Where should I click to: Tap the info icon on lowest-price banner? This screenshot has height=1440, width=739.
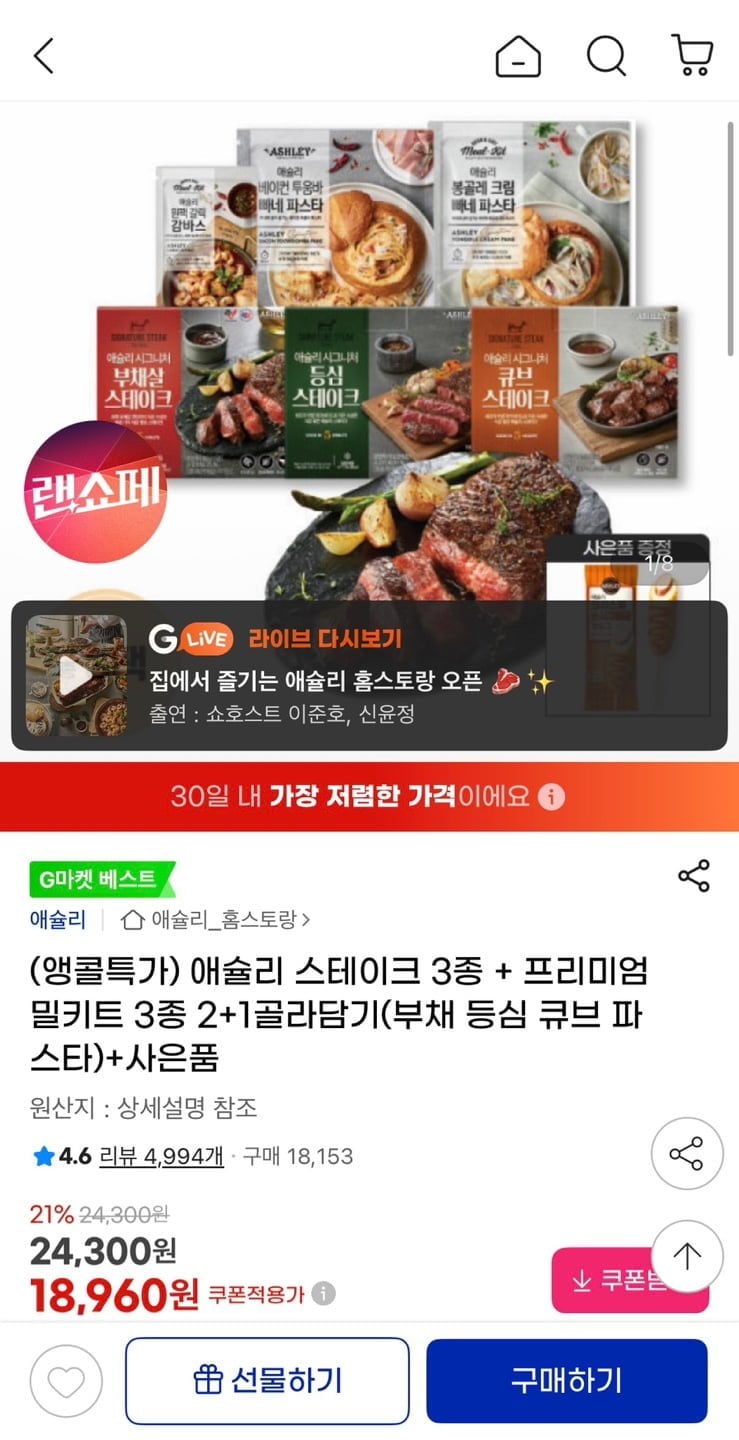[x=551, y=797]
